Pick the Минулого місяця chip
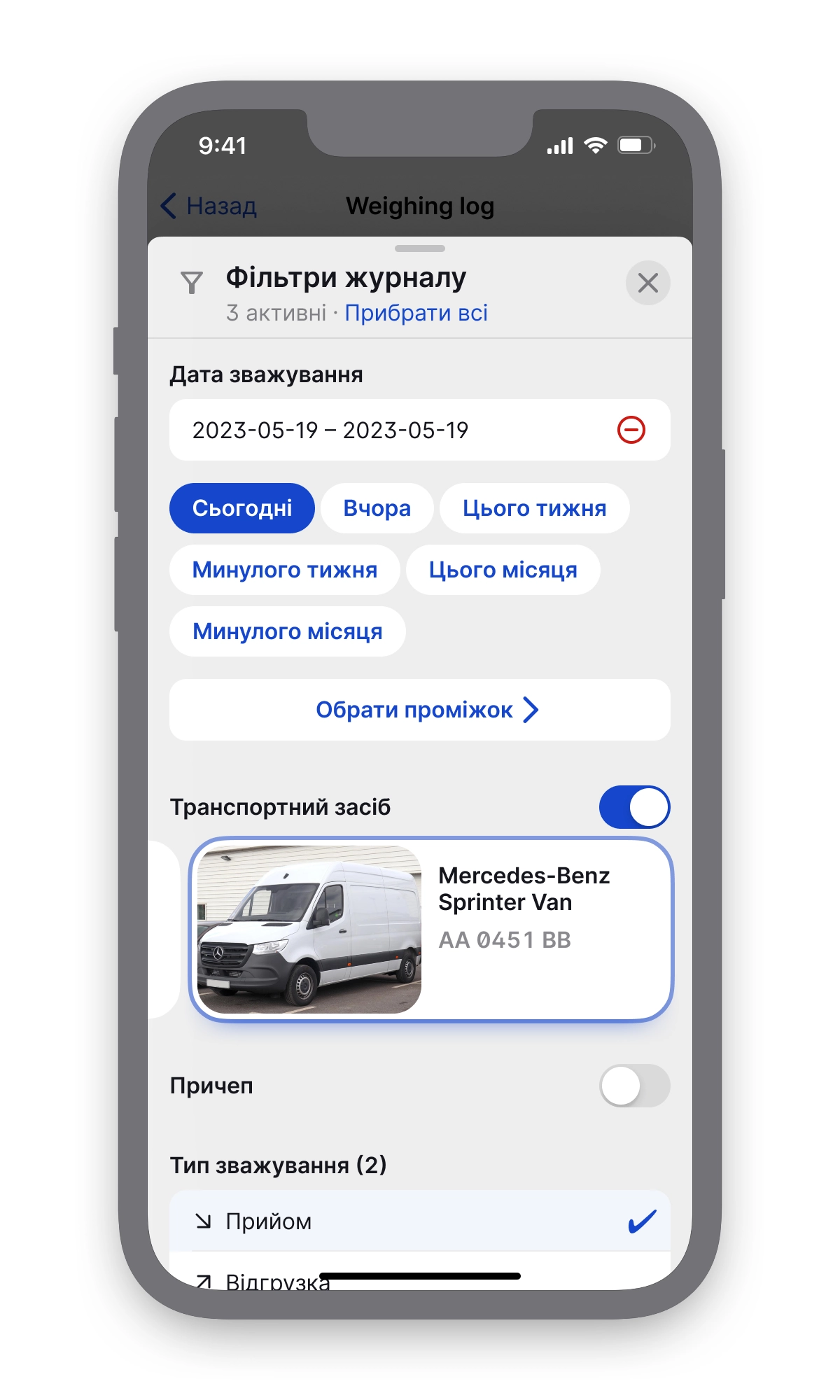The image size is (840, 1400). click(287, 631)
